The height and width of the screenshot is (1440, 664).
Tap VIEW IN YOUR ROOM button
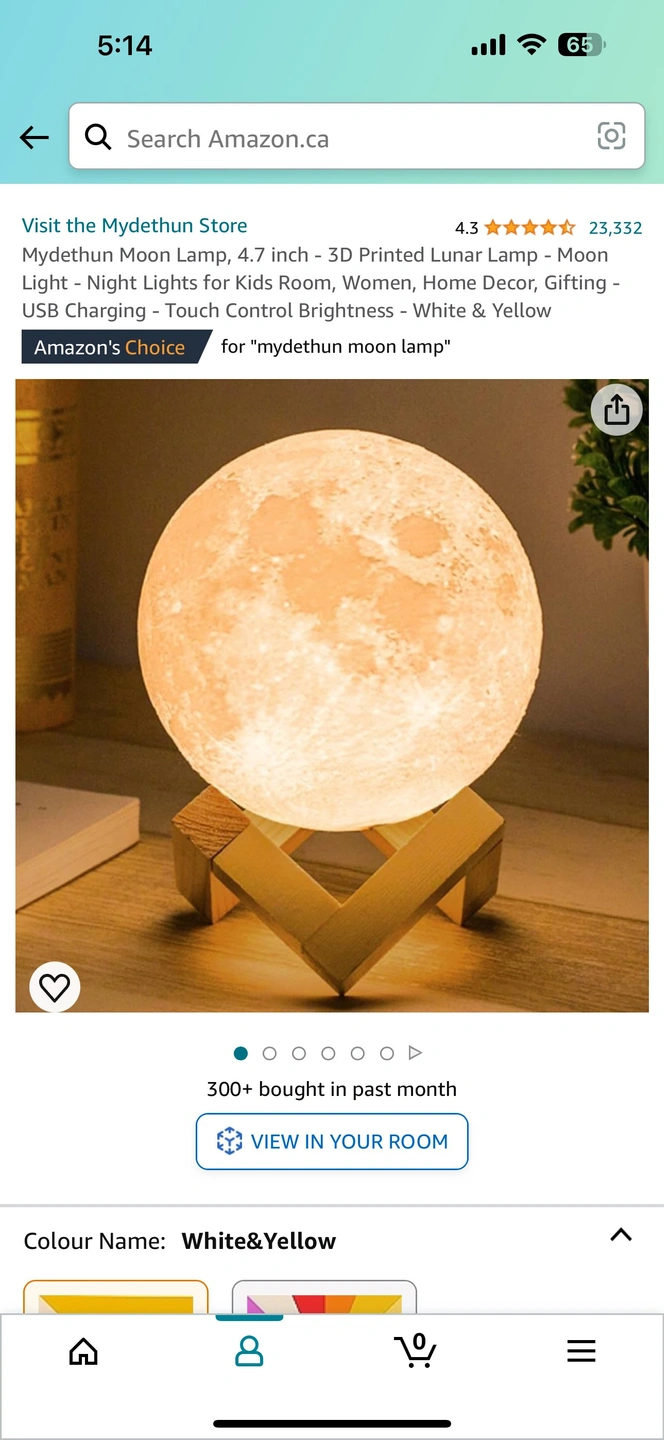(332, 1141)
